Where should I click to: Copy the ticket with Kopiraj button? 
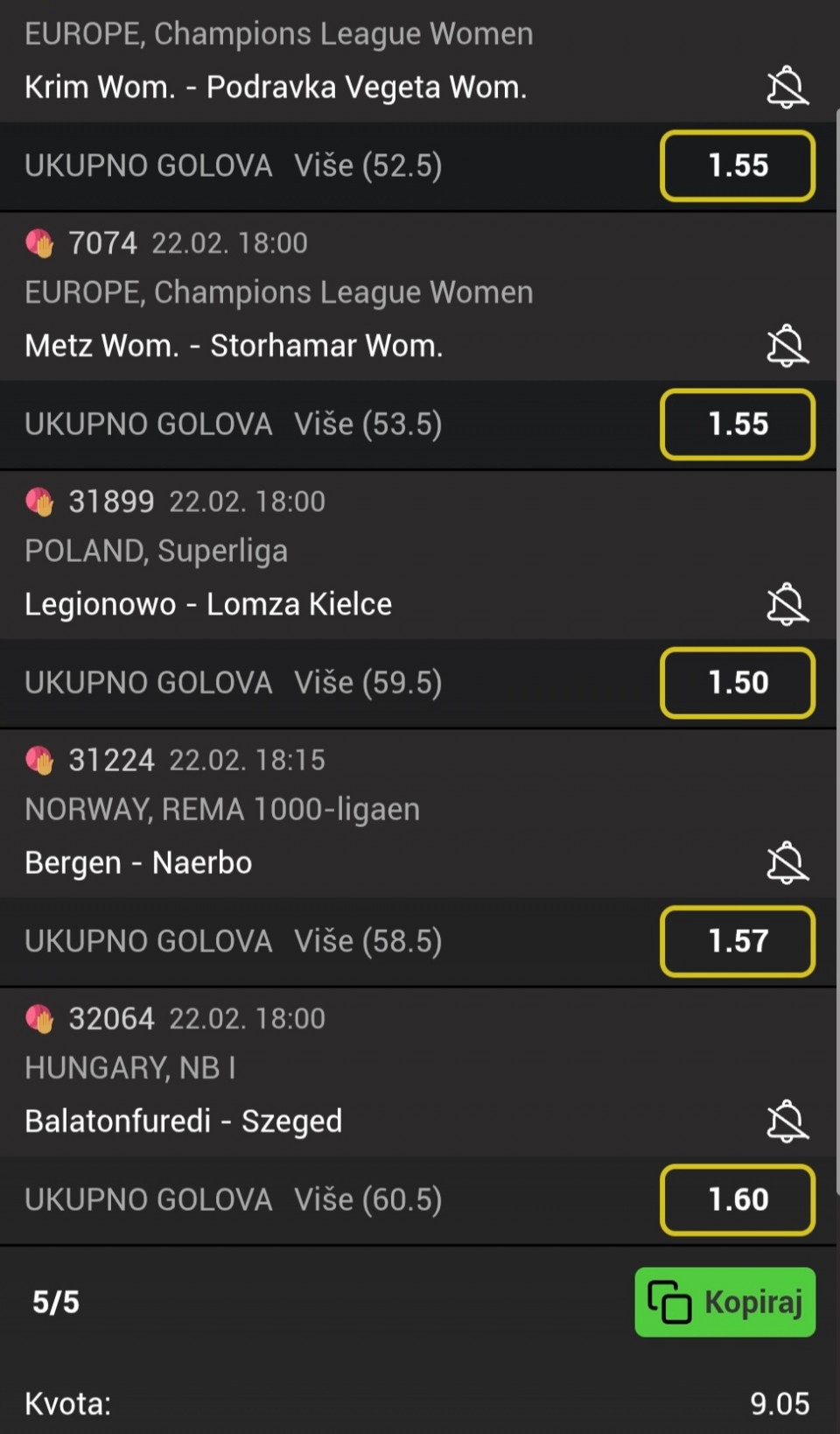point(725,1302)
